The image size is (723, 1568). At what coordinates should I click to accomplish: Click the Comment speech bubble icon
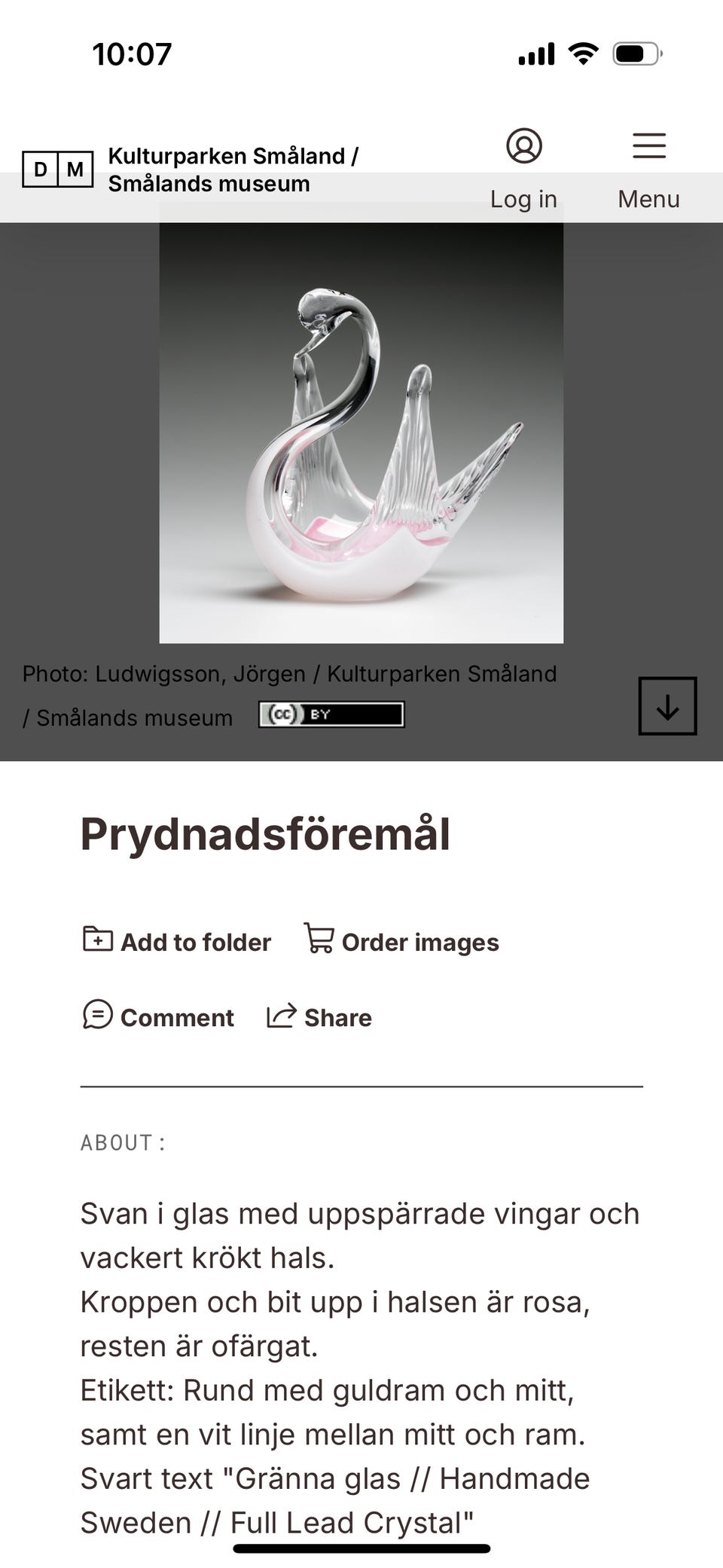[x=96, y=1017]
